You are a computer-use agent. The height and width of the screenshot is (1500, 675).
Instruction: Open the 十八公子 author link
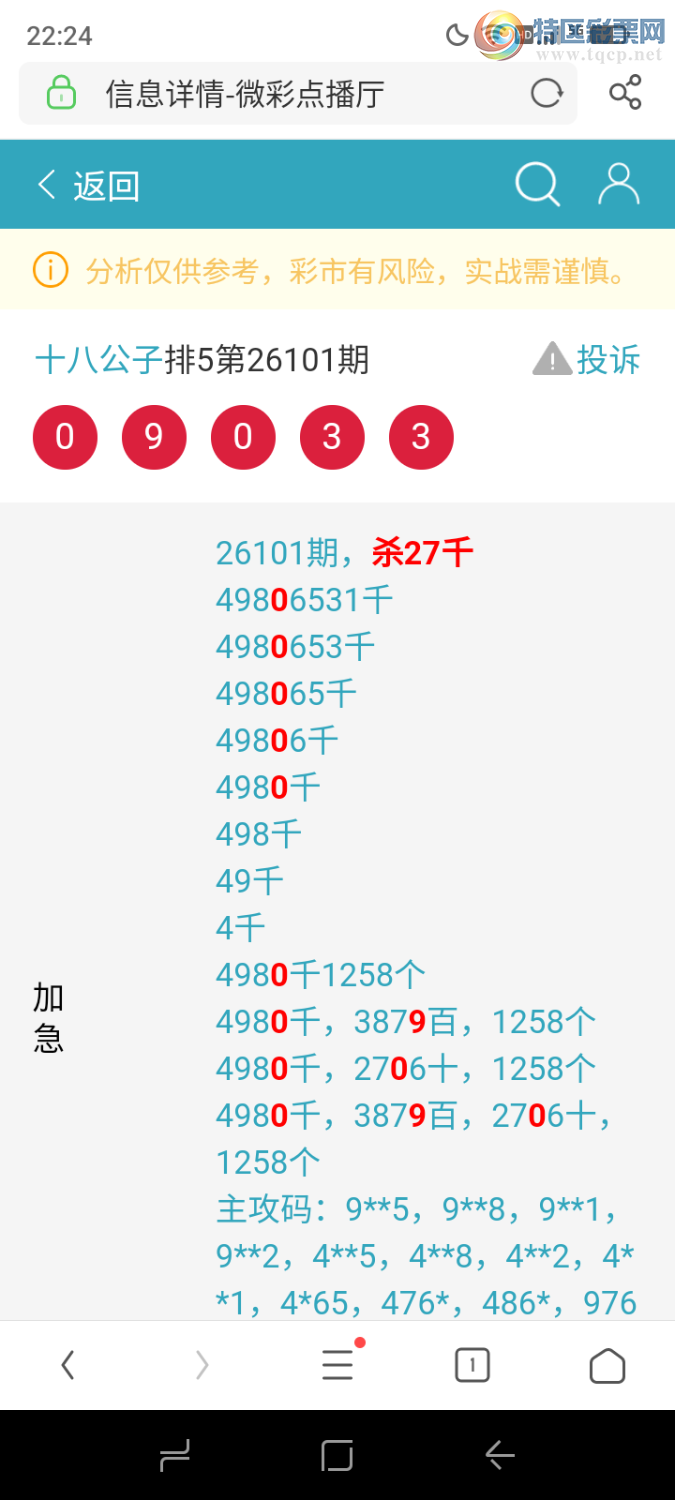click(99, 360)
